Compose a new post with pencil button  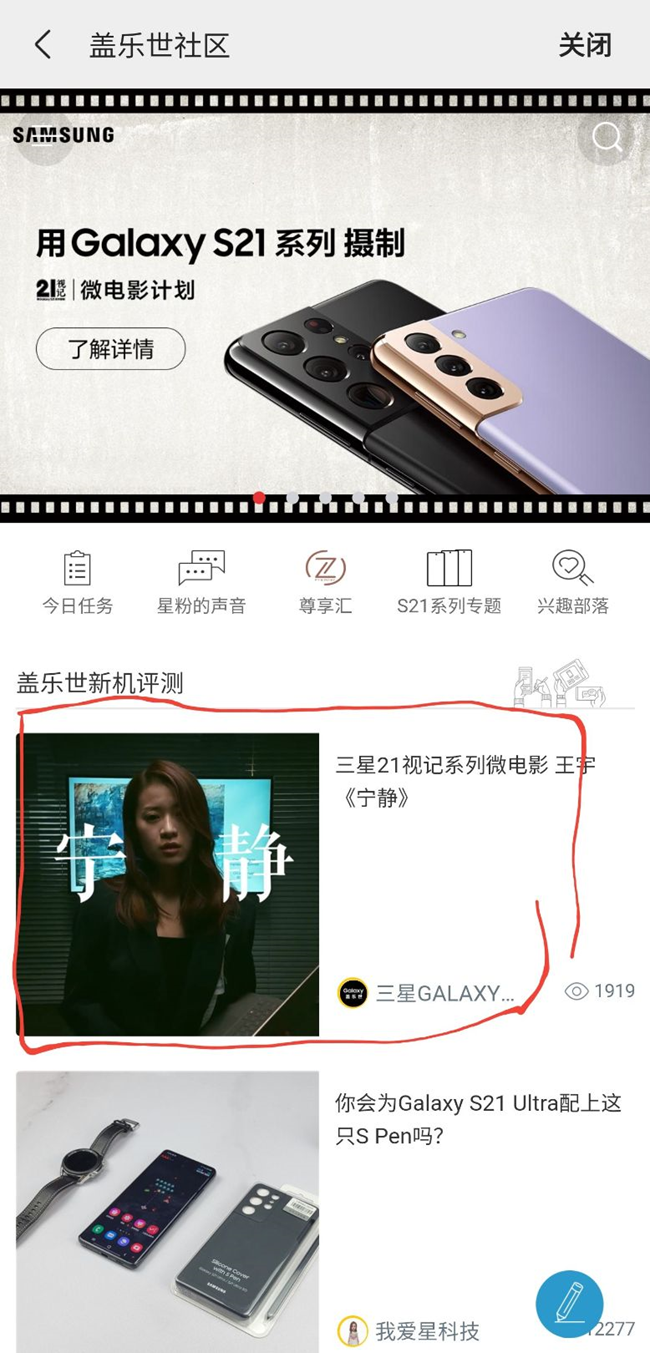click(569, 1304)
